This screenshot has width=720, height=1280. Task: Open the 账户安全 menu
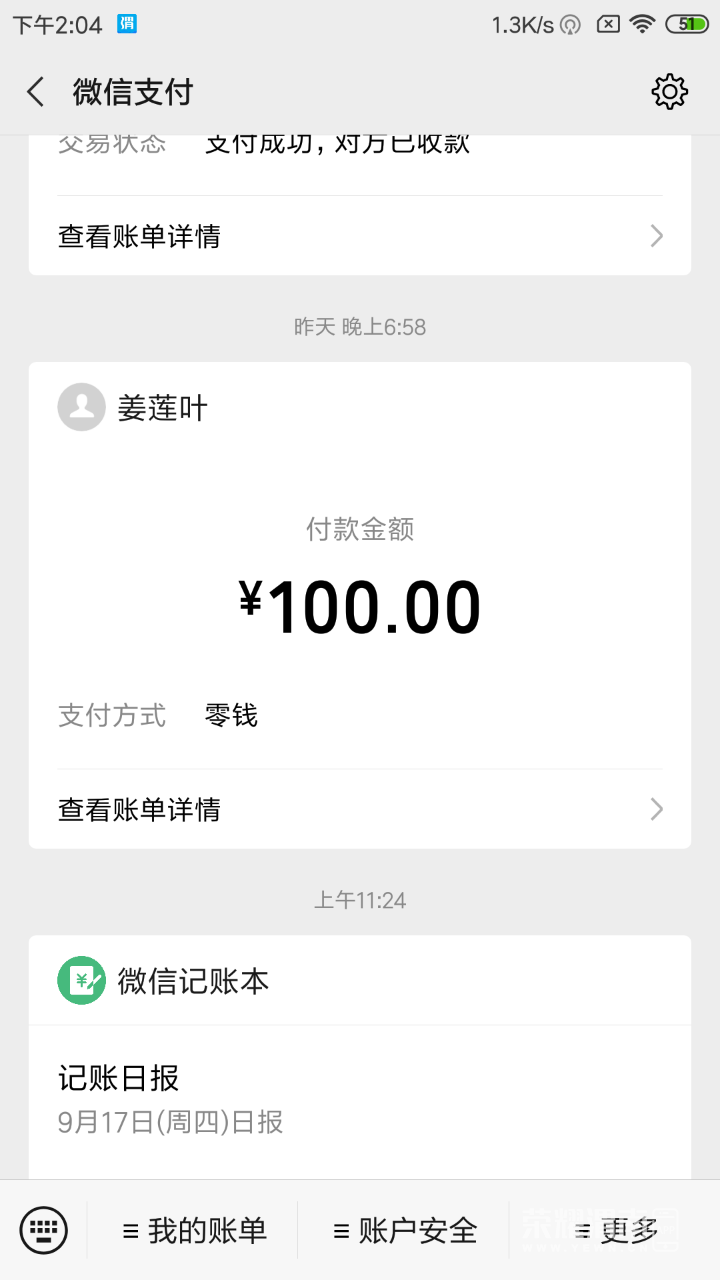click(405, 1231)
